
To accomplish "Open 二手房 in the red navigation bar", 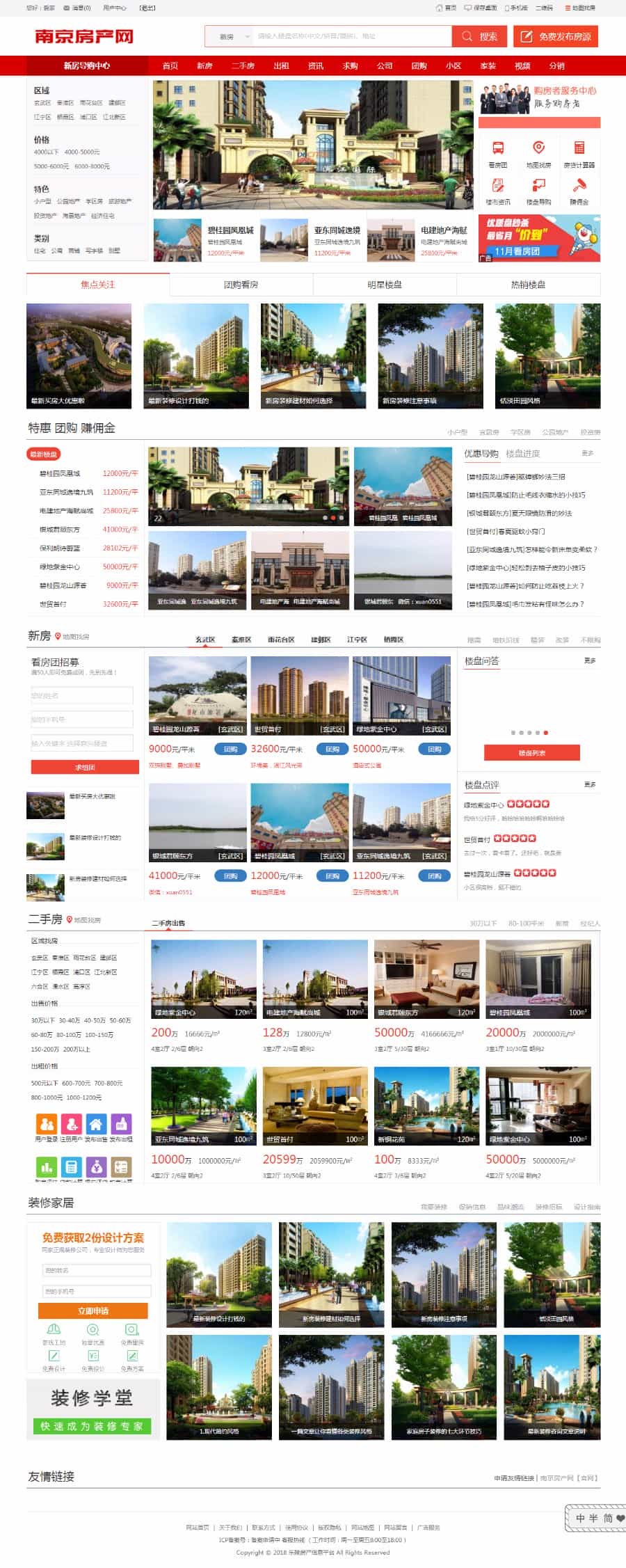I will click(242, 66).
